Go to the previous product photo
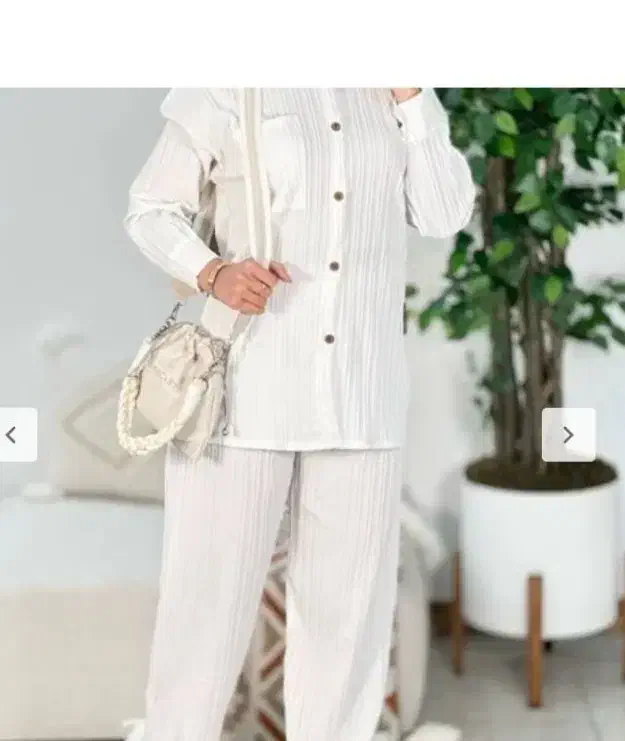This screenshot has height=741, width=625. (x=13, y=435)
